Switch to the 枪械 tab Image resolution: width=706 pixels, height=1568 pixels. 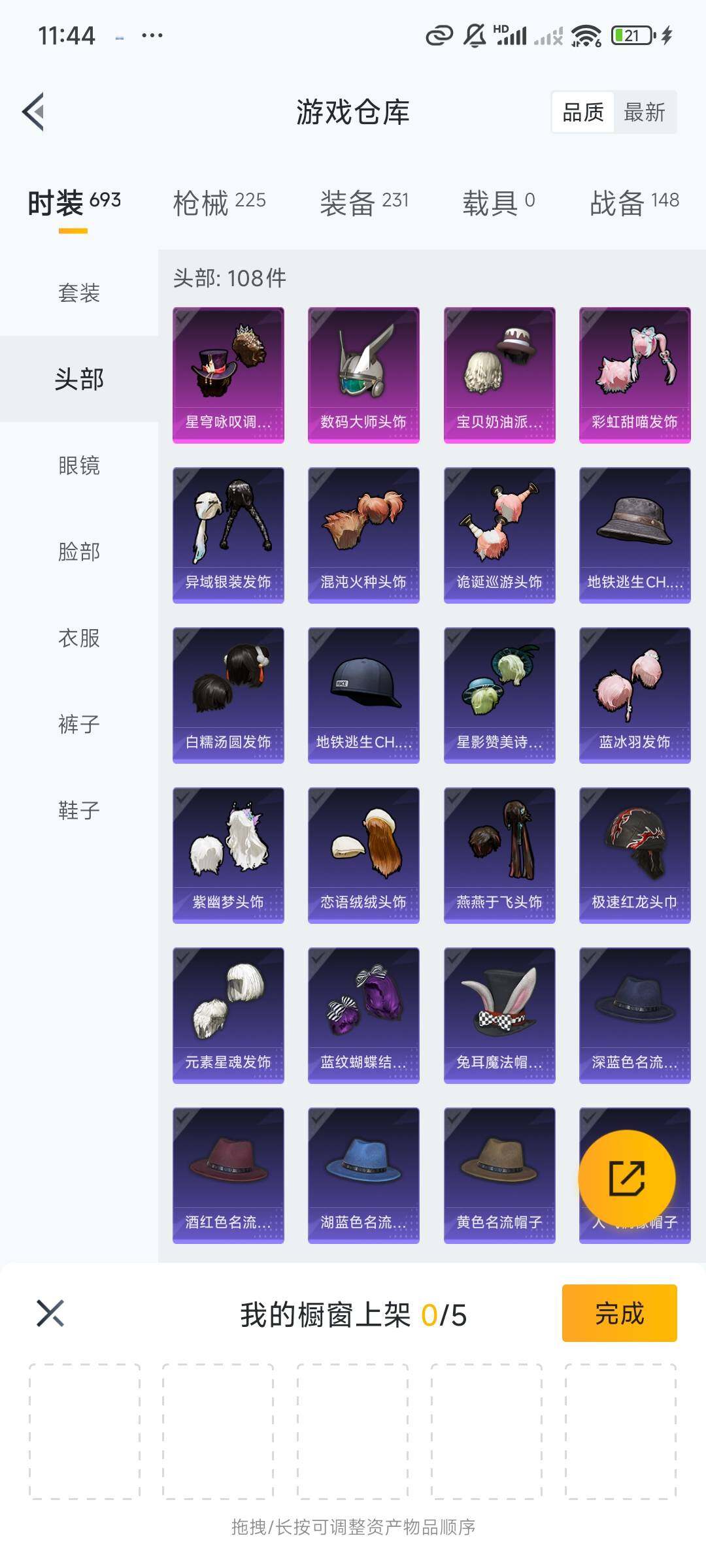pos(219,203)
